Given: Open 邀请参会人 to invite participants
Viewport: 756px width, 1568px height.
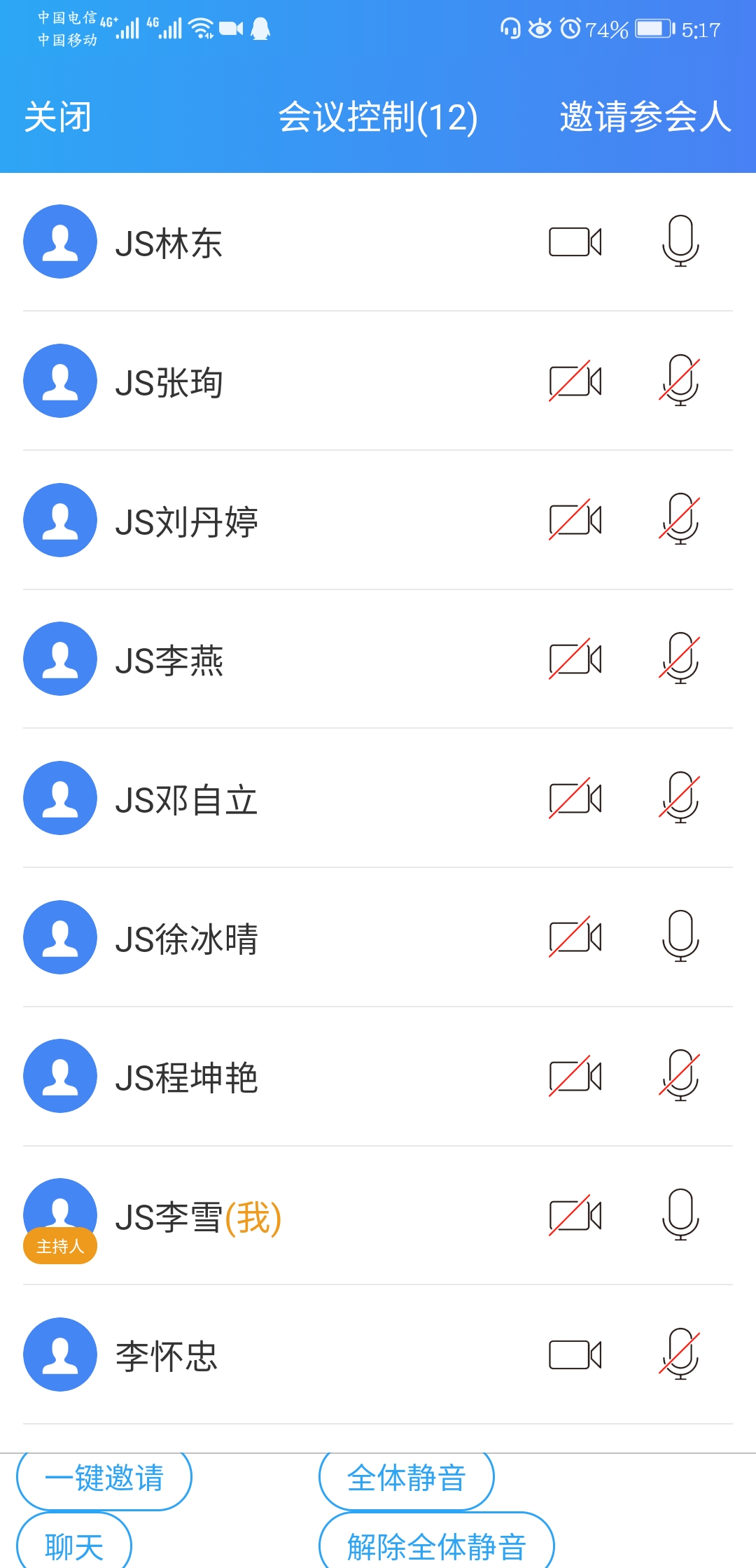Looking at the screenshot, I should tap(645, 117).
